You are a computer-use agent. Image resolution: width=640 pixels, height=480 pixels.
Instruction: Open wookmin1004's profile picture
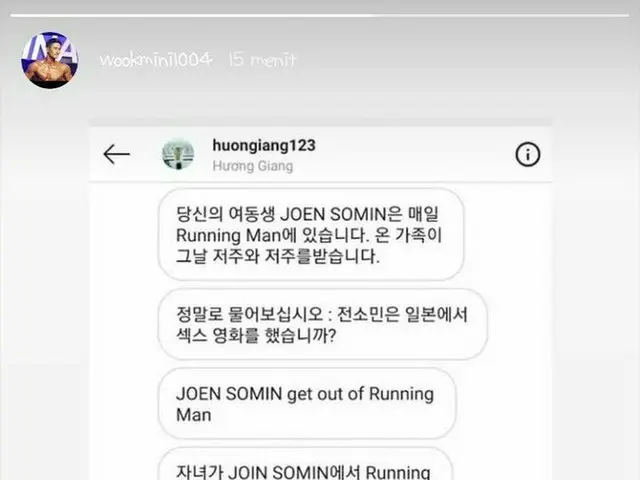(50, 60)
